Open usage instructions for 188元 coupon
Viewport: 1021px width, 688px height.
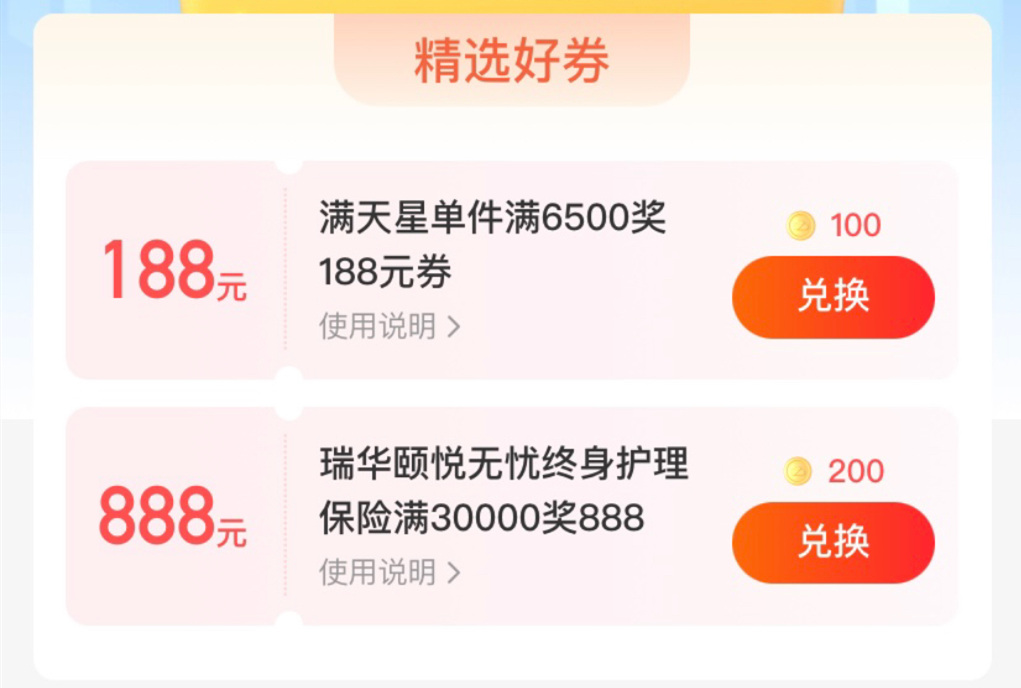click(x=389, y=326)
